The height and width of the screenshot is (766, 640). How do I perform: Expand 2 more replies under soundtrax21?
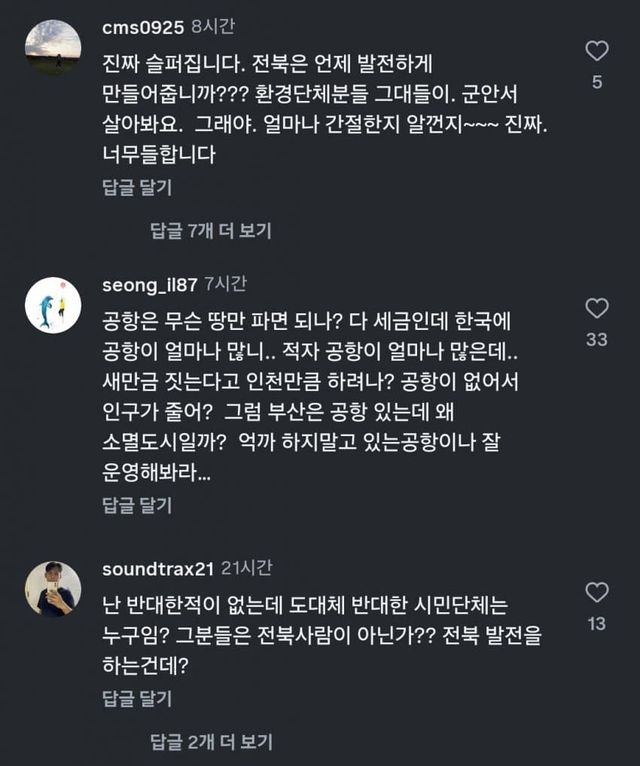(211, 742)
